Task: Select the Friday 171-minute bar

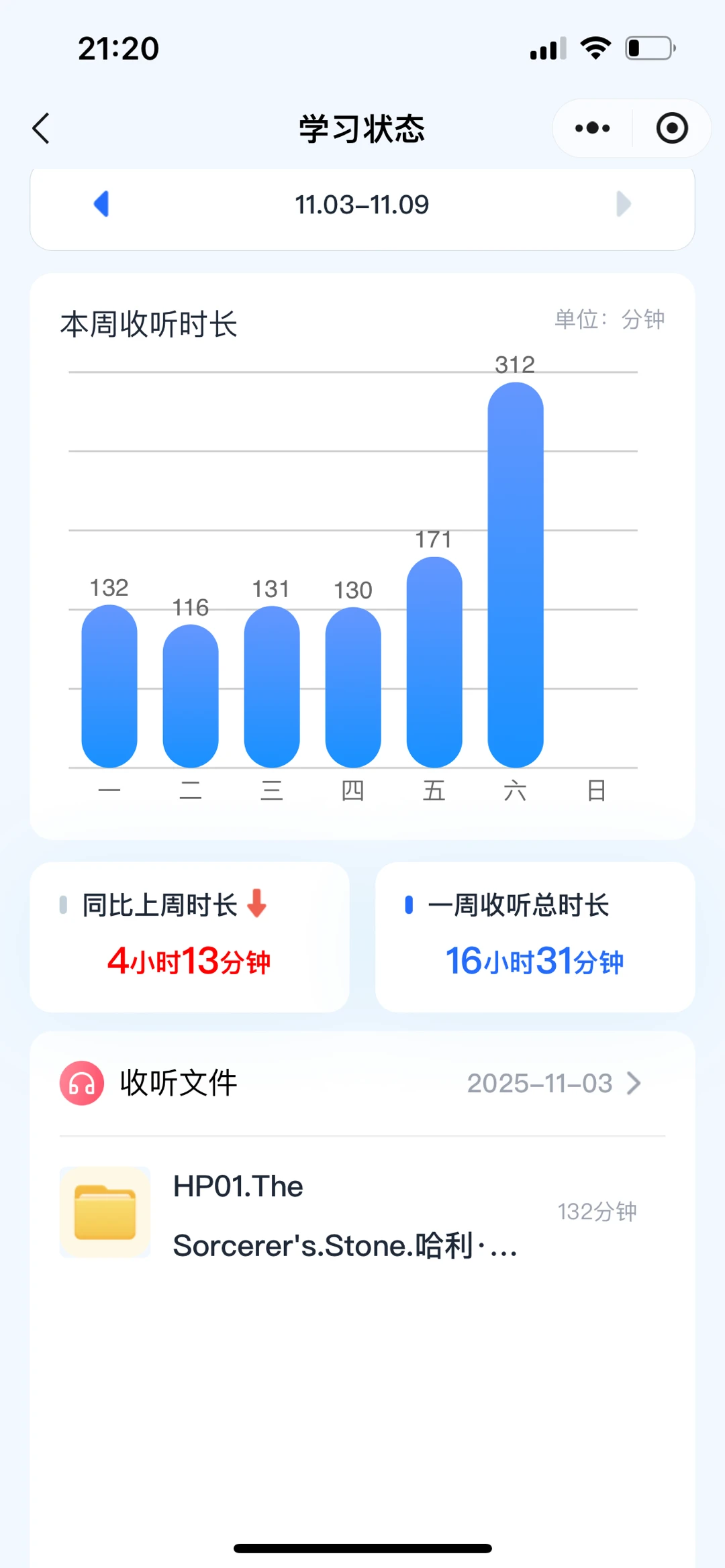Action: [434, 662]
